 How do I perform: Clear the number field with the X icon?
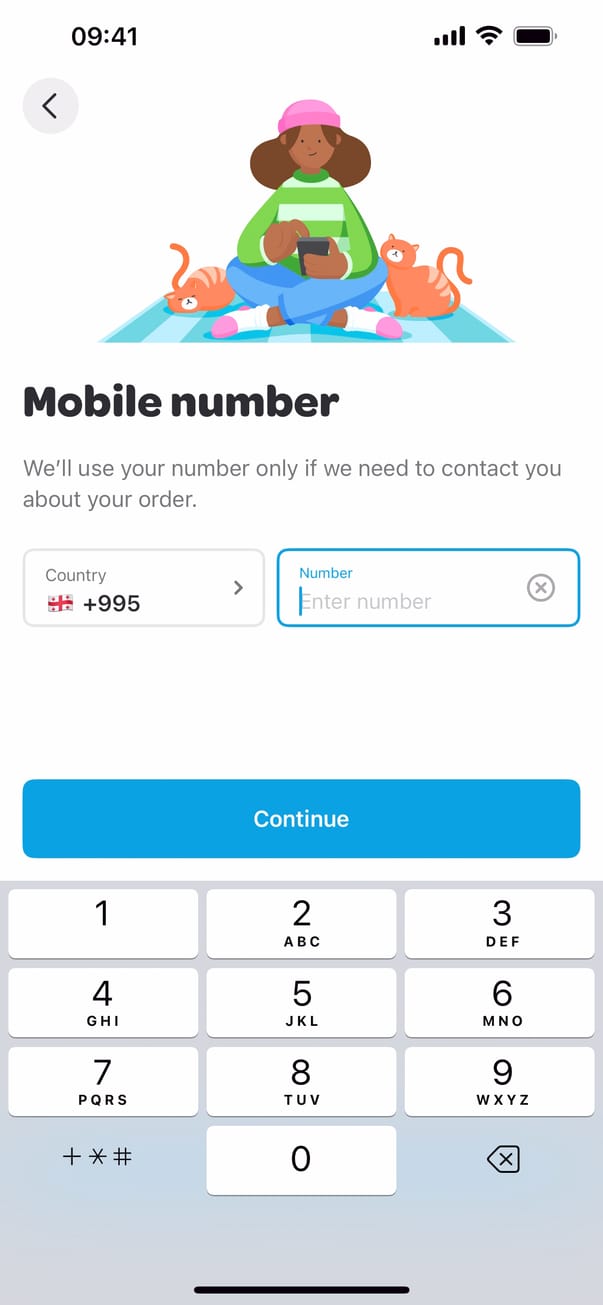point(540,588)
